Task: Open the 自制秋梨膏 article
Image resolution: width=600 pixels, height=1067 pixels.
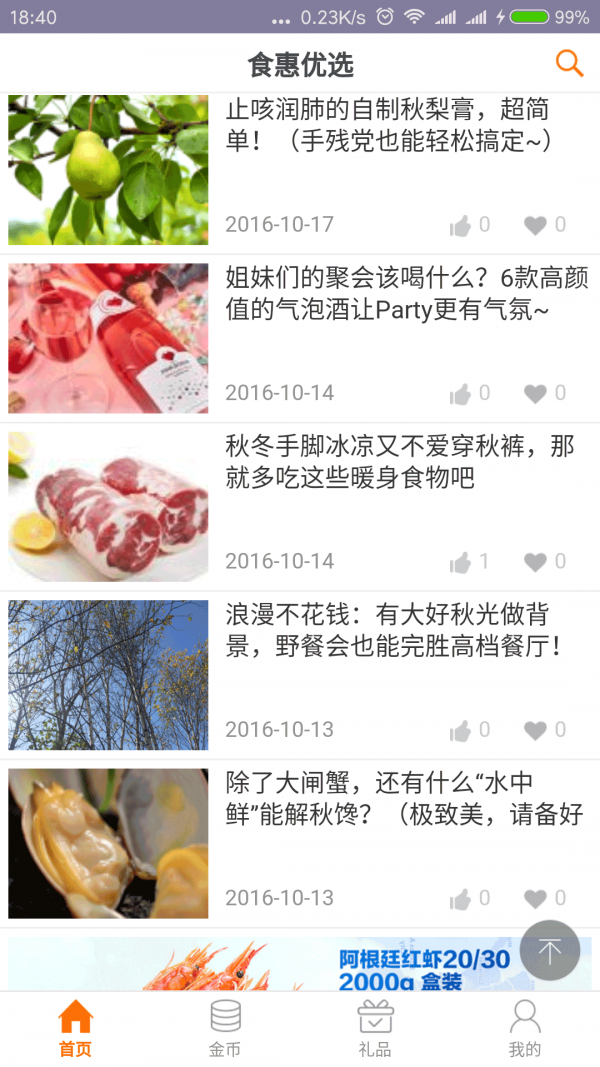Action: tap(388, 125)
